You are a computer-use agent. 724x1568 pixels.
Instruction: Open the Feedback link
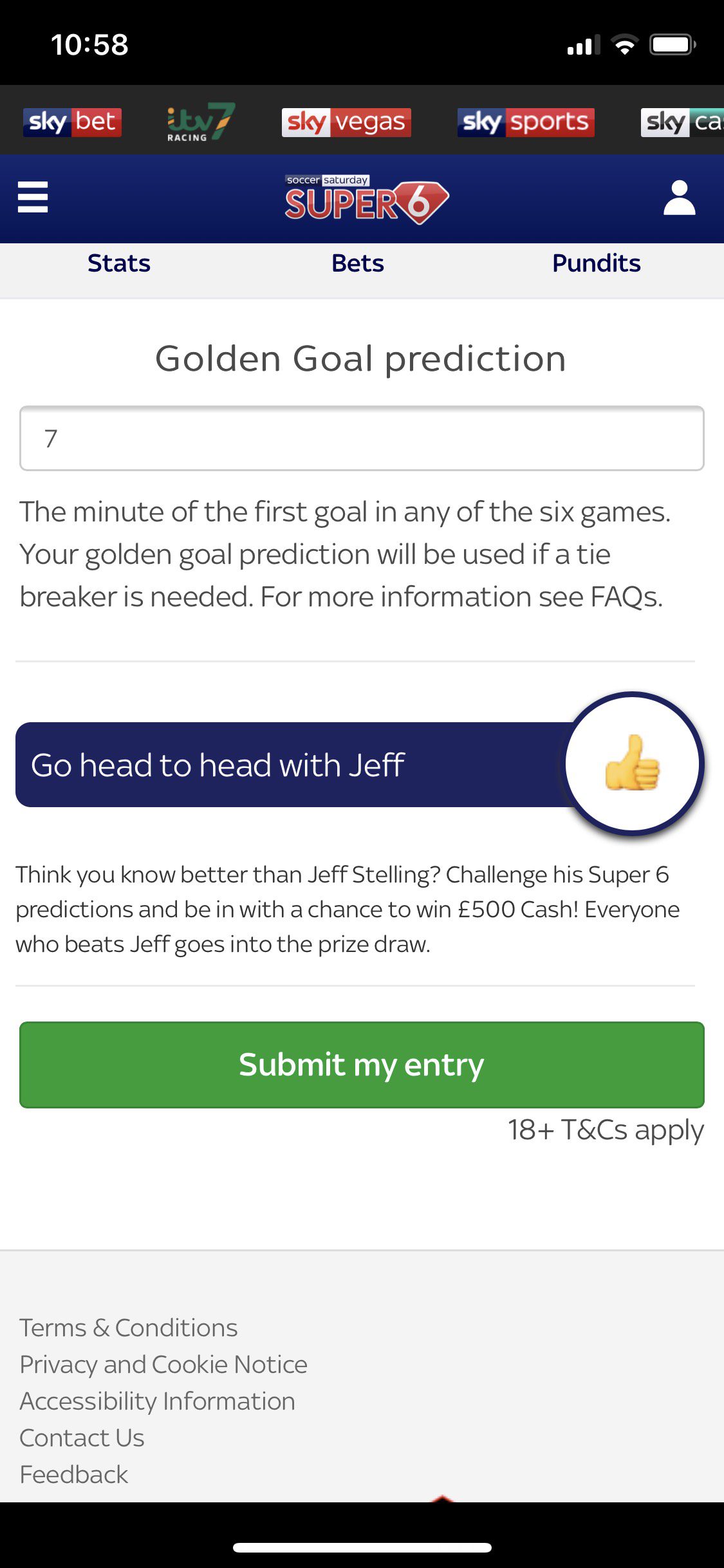point(74,1475)
